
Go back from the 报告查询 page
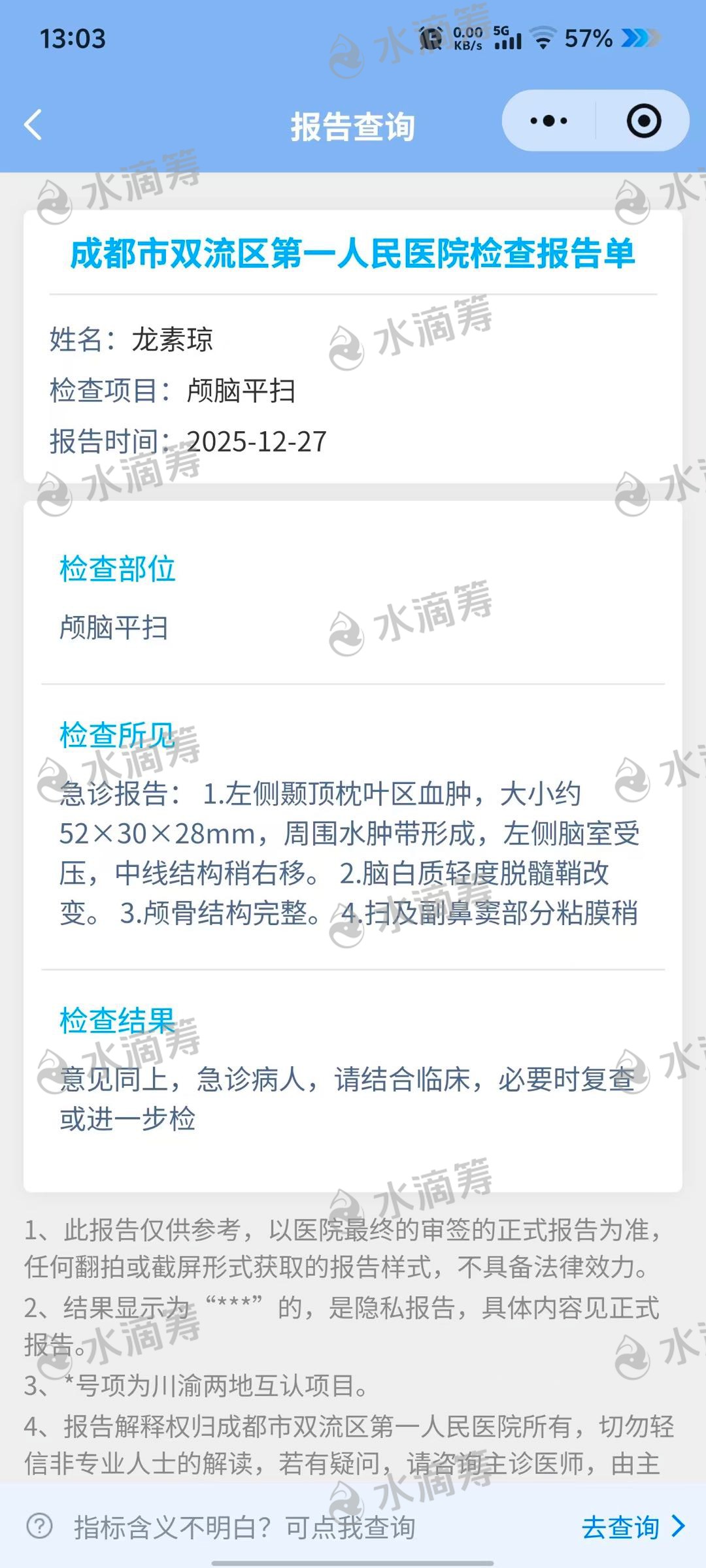click(33, 125)
